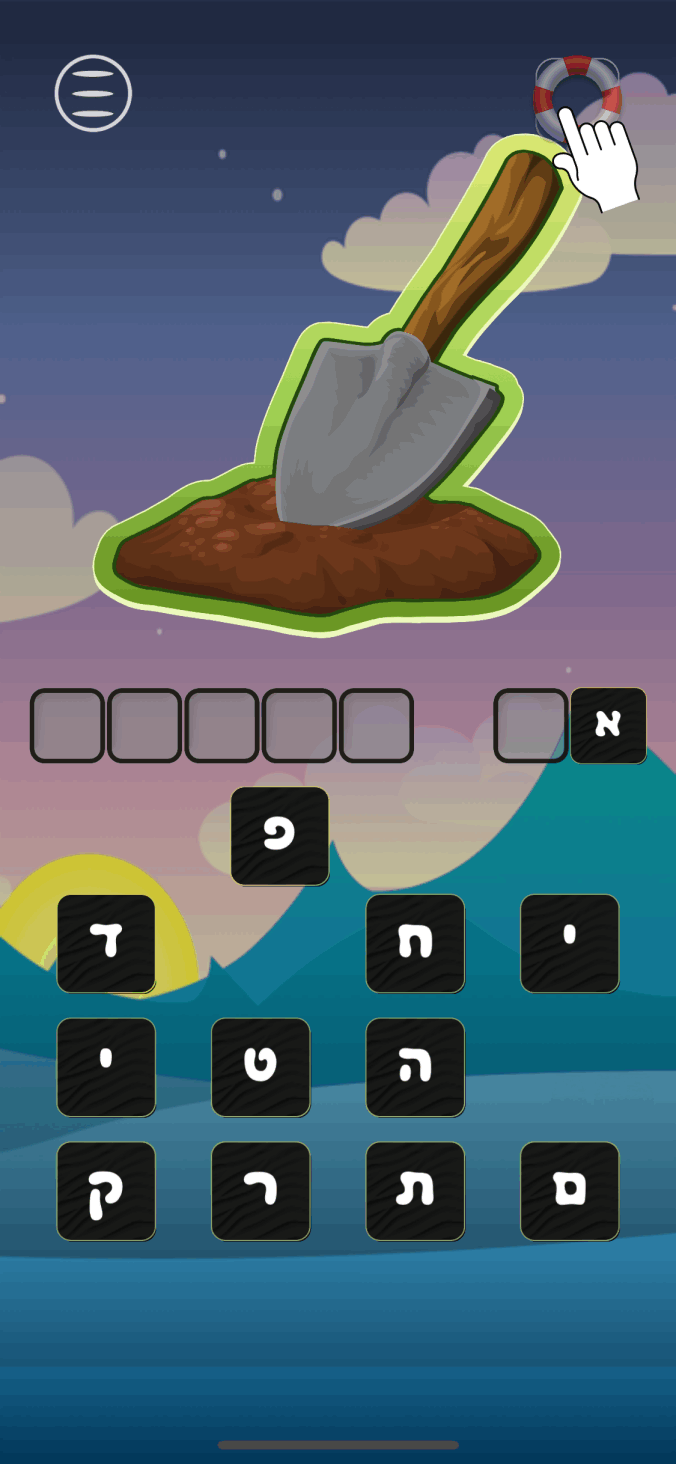Pick the י tile next to ח
Image resolution: width=676 pixels, height=1464 pixels.
tap(570, 944)
